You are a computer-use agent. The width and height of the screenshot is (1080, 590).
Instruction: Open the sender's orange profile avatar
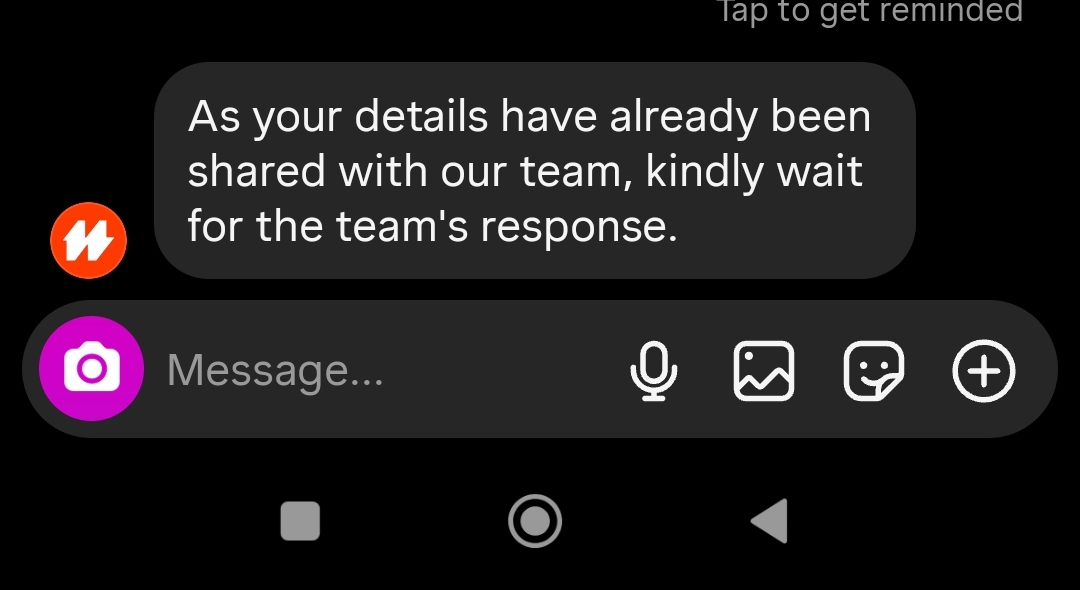(x=88, y=241)
